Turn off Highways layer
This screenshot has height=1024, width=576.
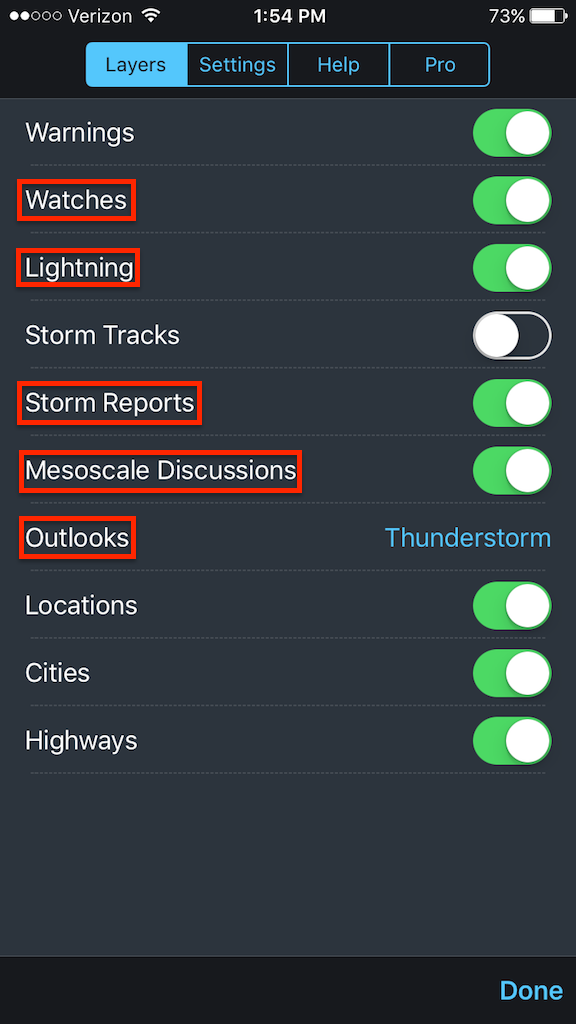coord(512,741)
